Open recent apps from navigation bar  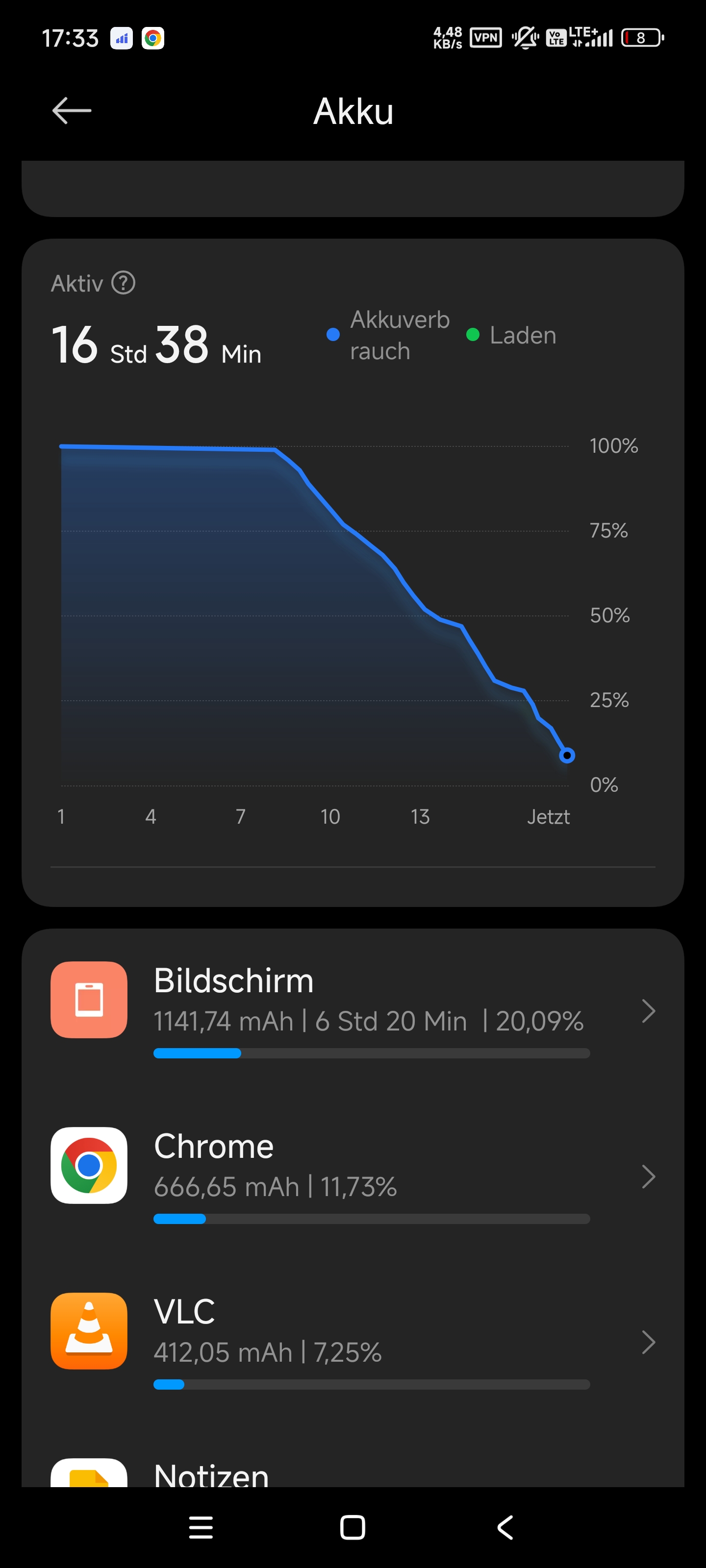point(201,1527)
